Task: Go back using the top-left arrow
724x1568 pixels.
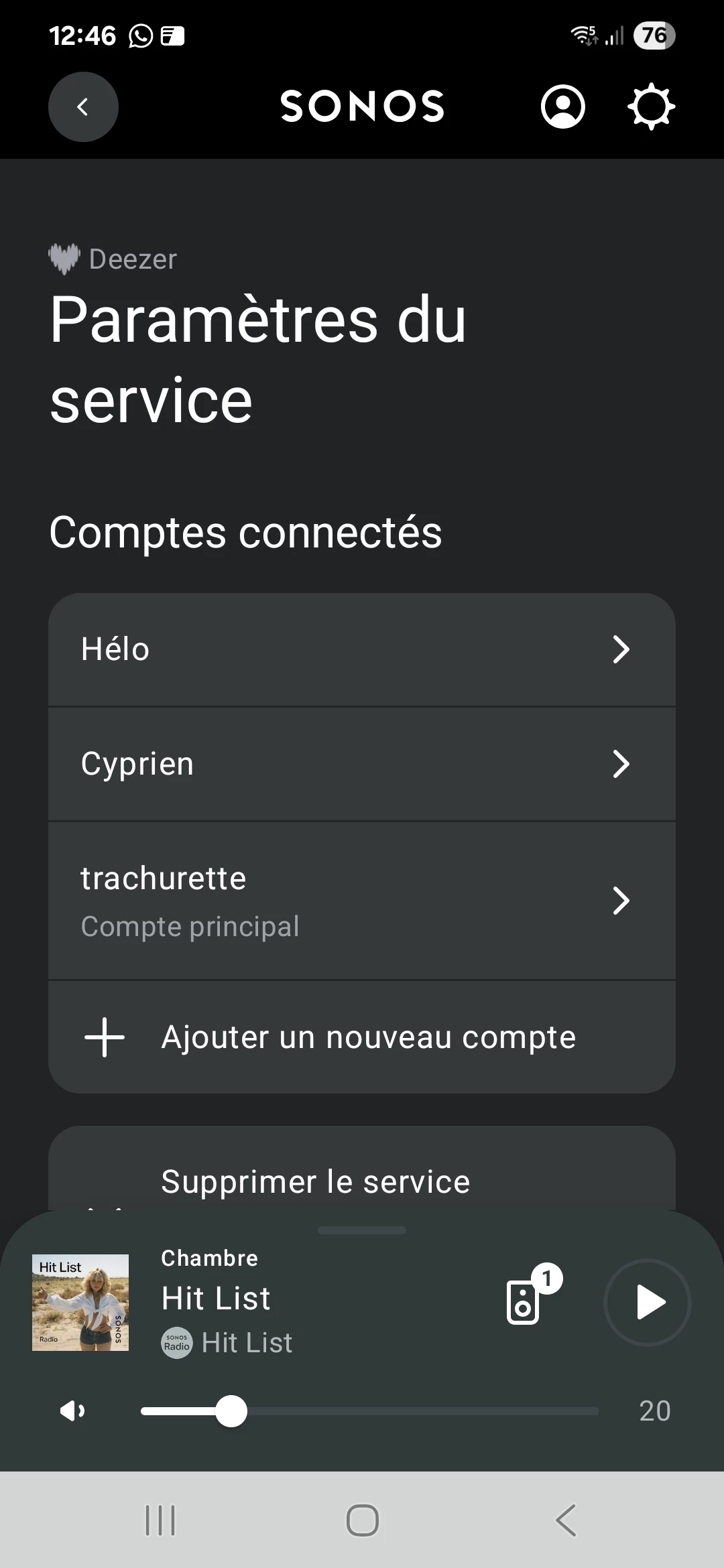Action: (83, 107)
